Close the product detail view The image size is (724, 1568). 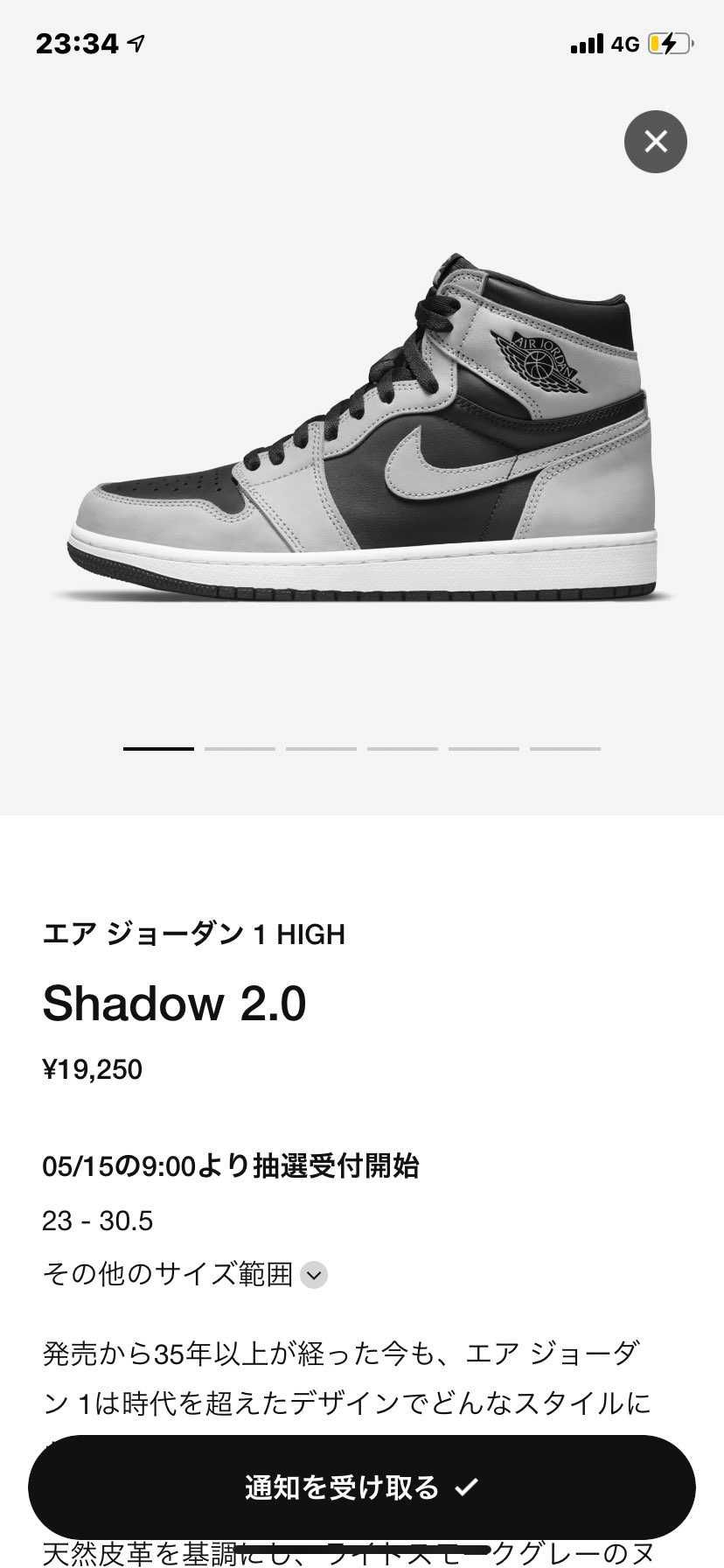pyautogui.click(x=655, y=142)
